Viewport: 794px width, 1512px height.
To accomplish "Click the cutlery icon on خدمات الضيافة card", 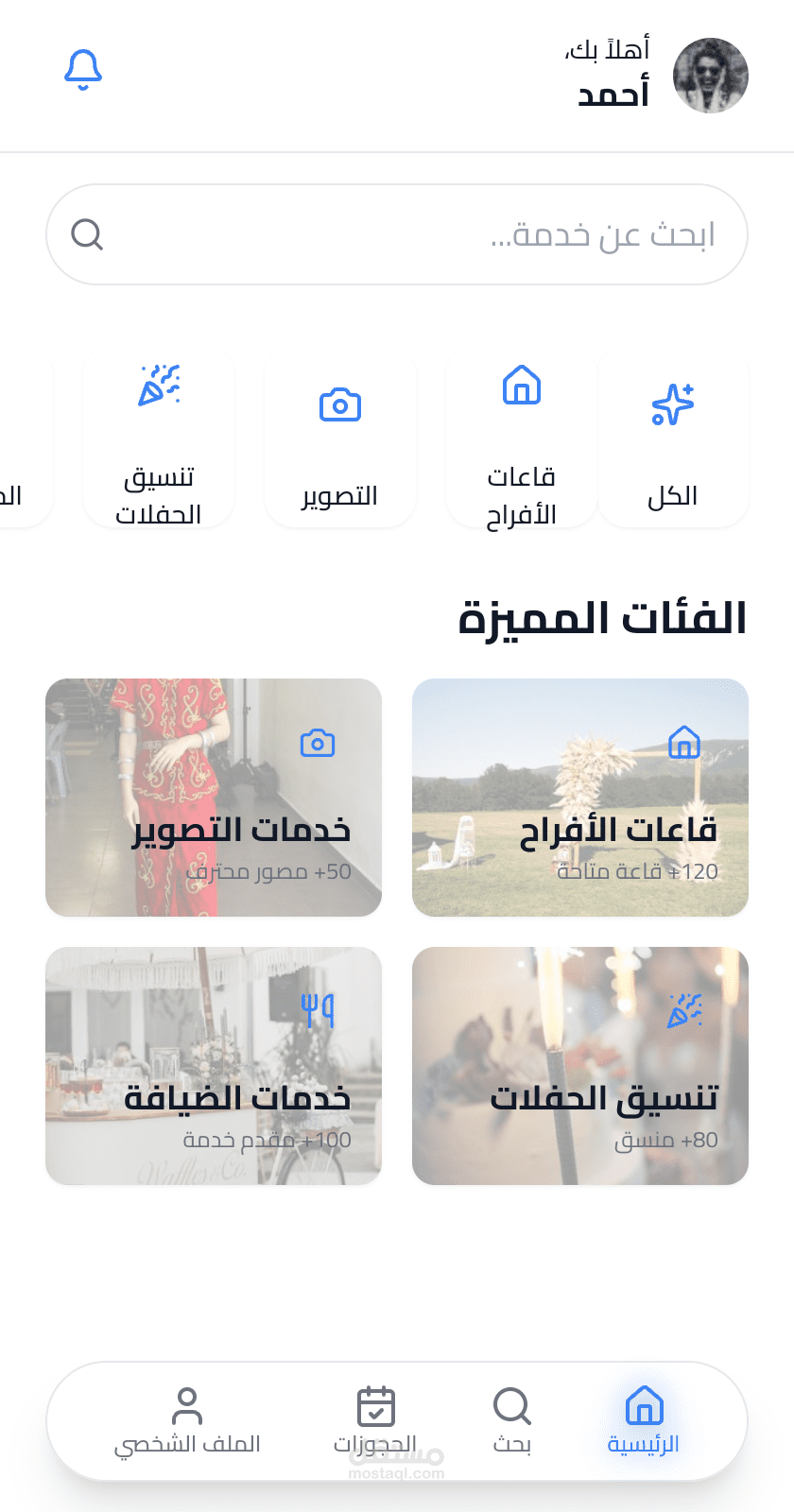I will [x=319, y=1009].
